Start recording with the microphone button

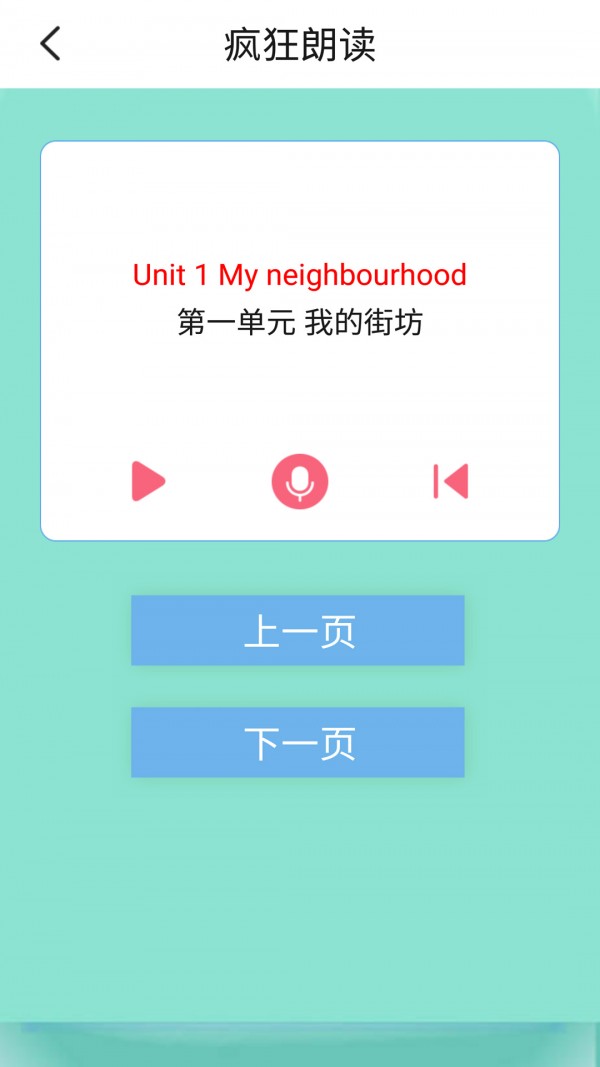[299, 481]
